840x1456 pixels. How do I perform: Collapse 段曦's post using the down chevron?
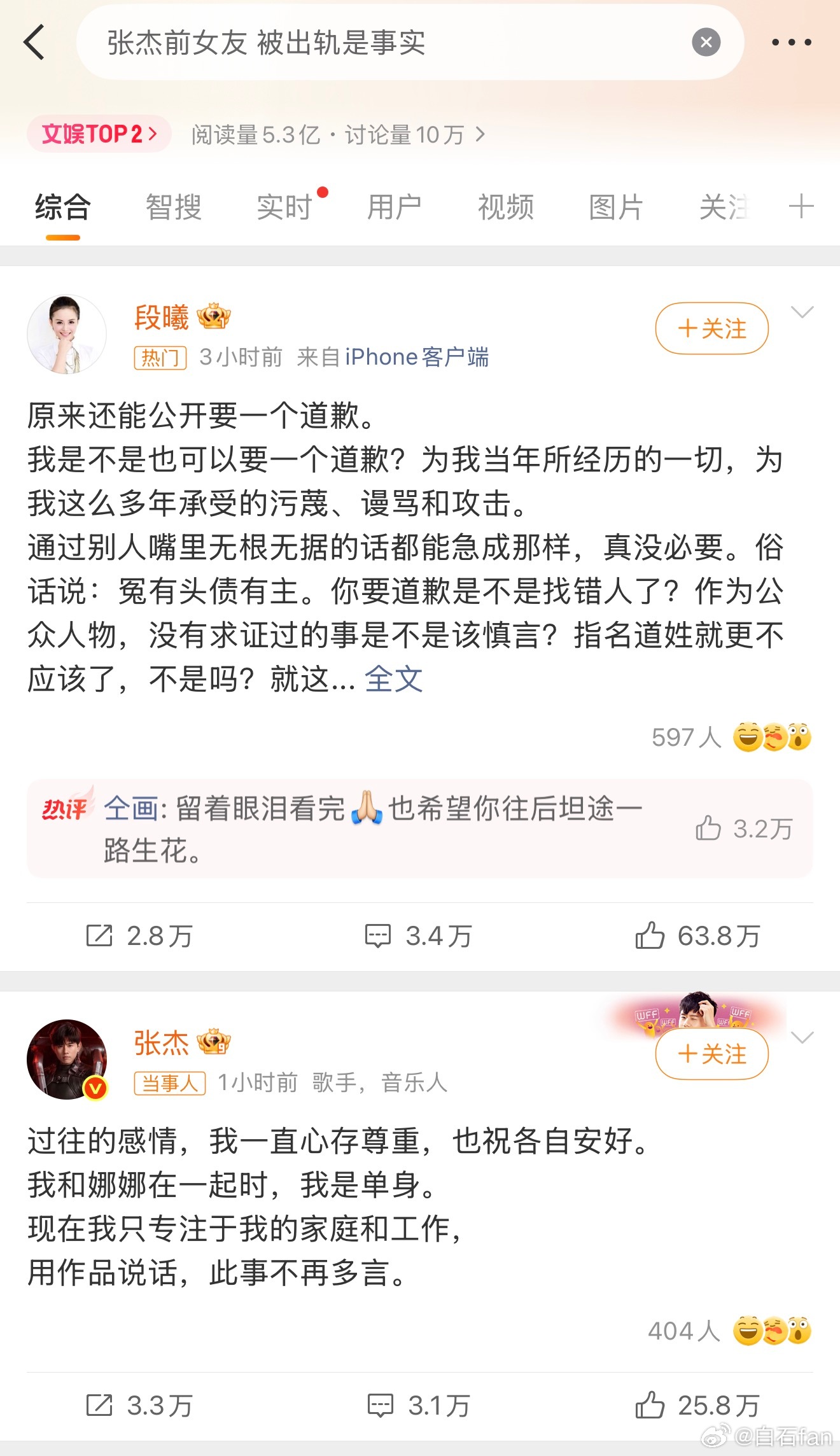click(x=801, y=312)
